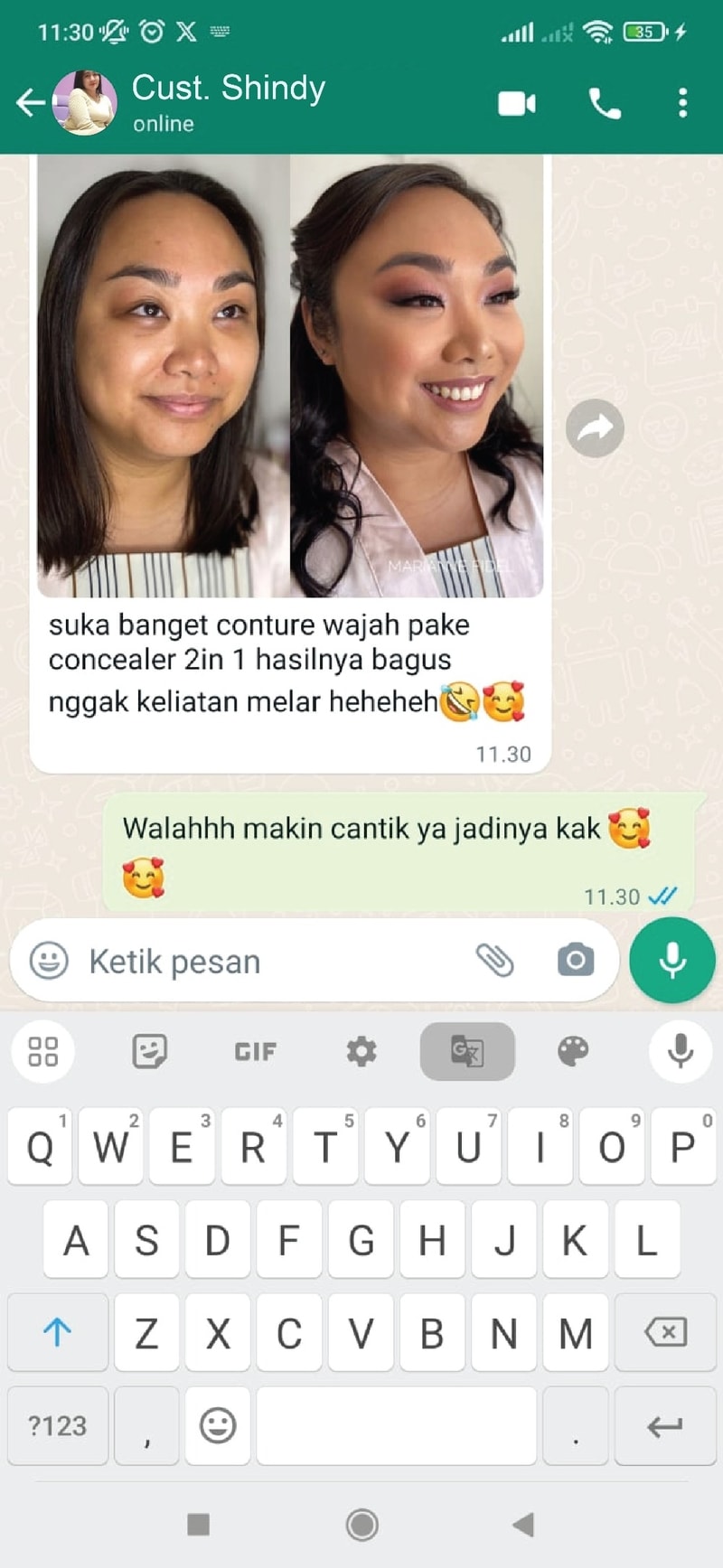The width and height of the screenshot is (723, 1568).
Task: Open keyboard theme palette
Action: pyautogui.click(x=573, y=1051)
